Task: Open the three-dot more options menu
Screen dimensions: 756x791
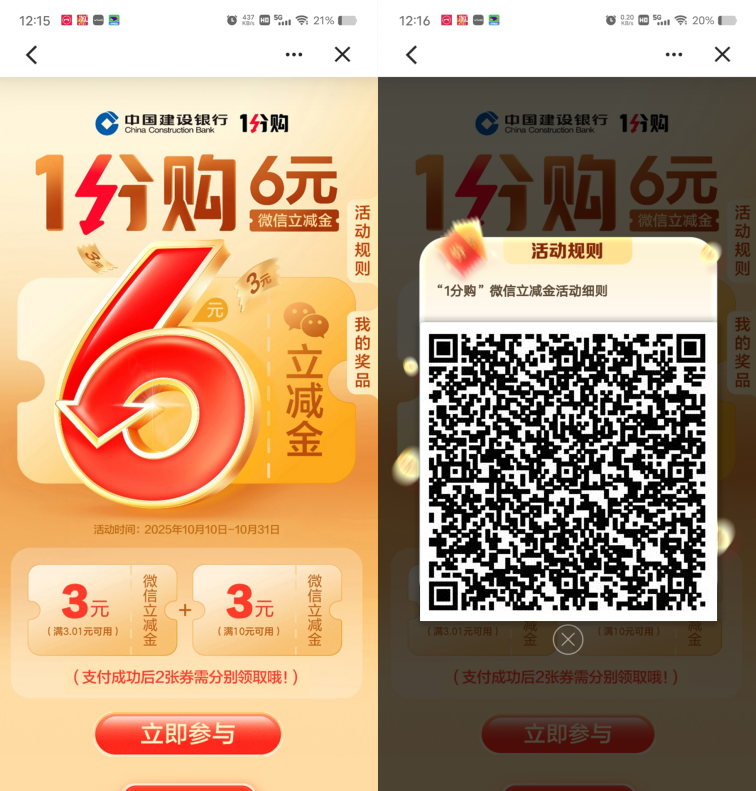Action: coord(294,55)
